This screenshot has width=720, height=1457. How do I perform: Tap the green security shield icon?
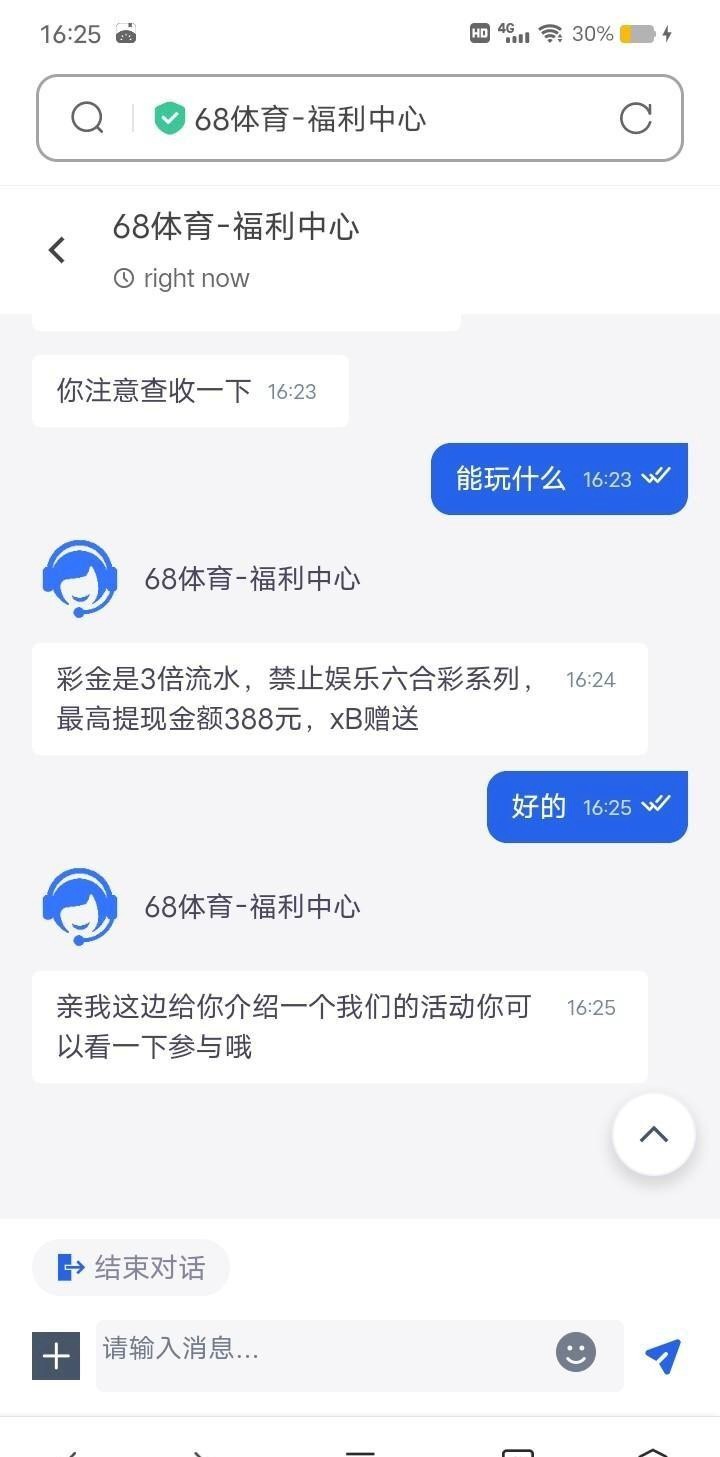pos(170,117)
